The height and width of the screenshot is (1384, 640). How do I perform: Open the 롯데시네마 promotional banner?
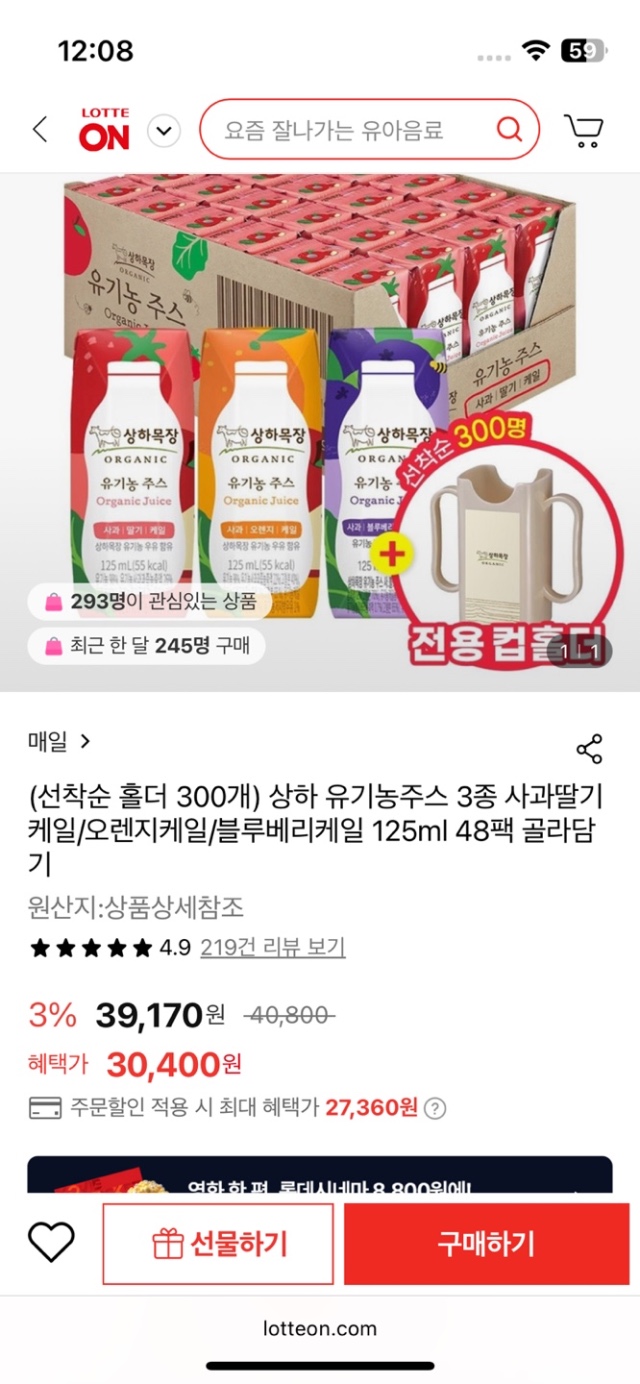pos(320,1176)
